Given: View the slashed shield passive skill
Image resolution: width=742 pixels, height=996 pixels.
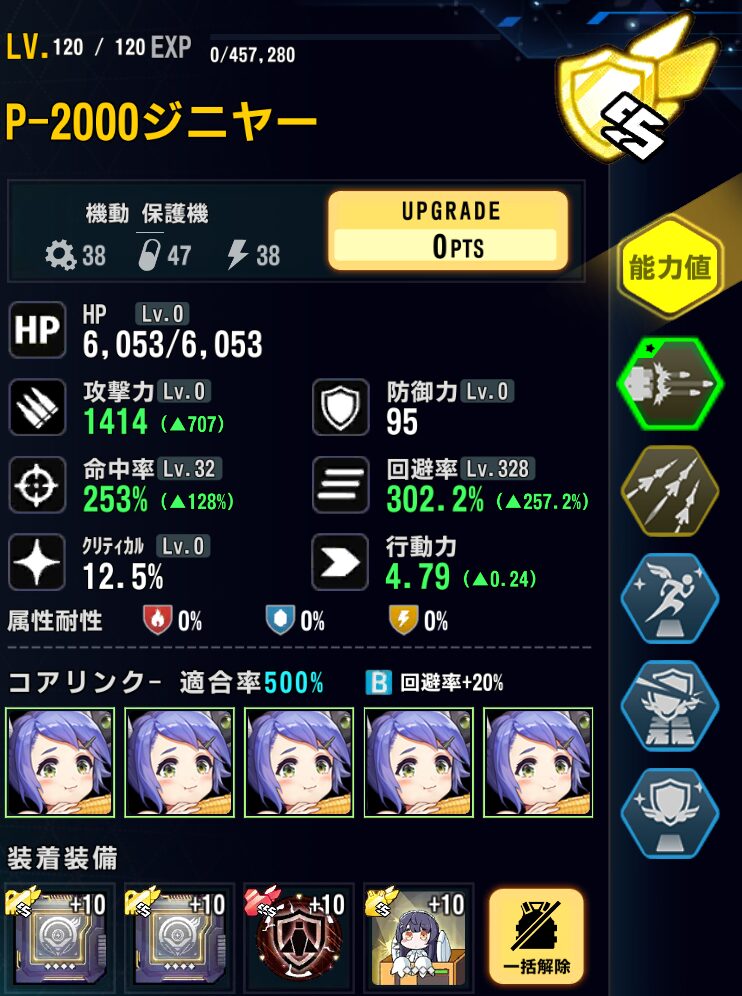Looking at the screenshot, I should [670, 706].
